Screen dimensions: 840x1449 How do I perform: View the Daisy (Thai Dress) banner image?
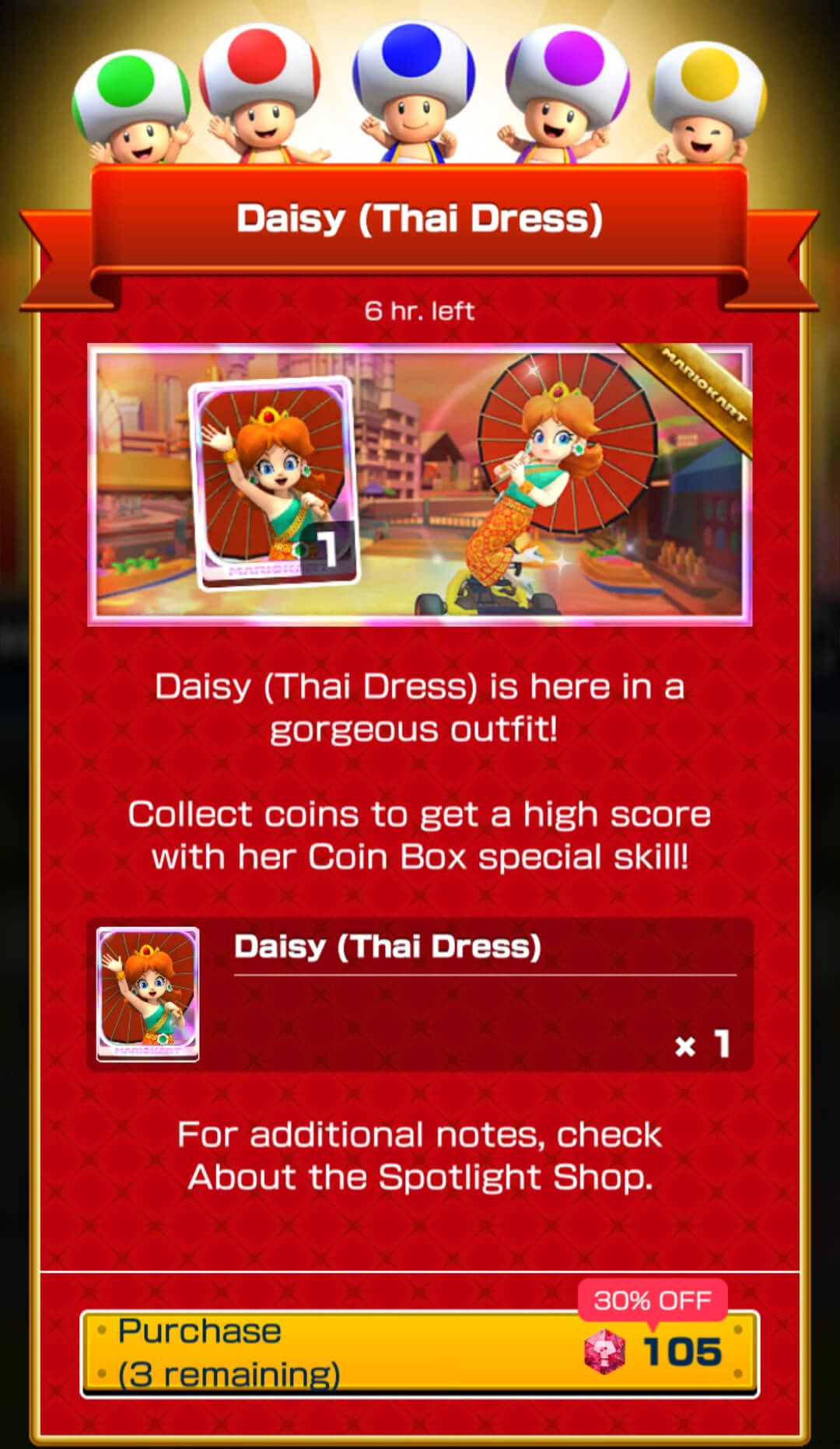(420, 484)
